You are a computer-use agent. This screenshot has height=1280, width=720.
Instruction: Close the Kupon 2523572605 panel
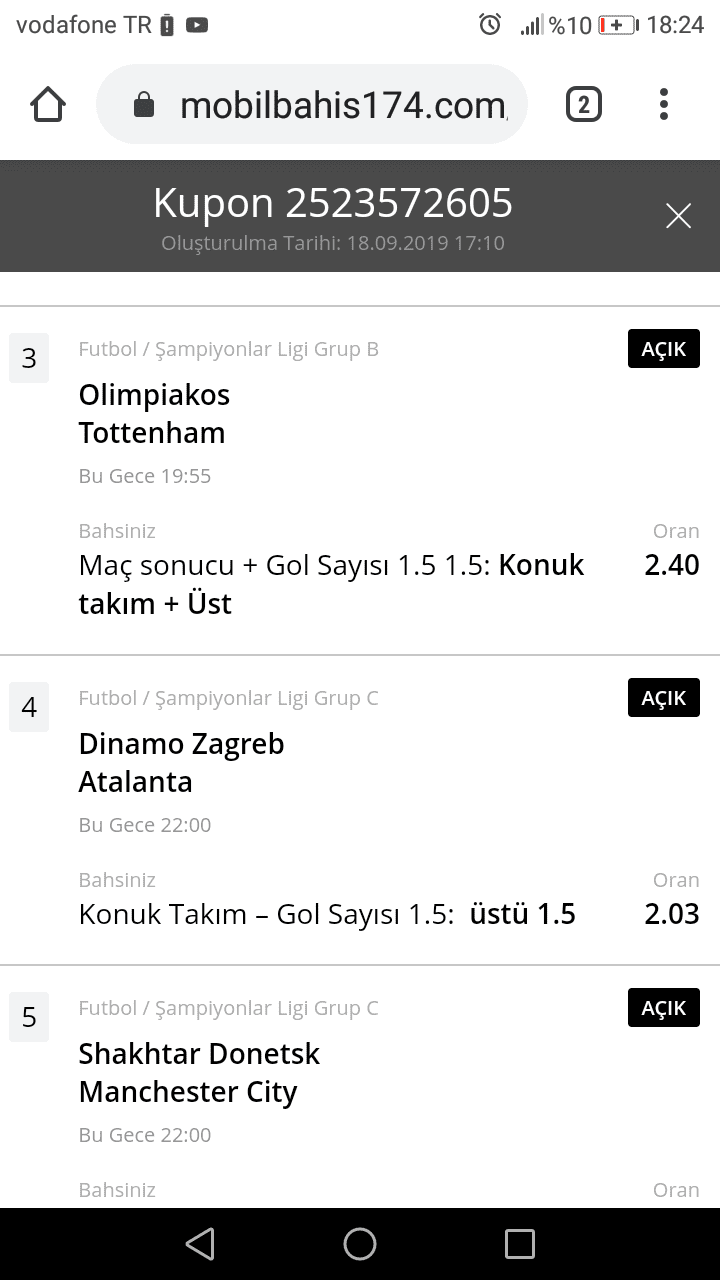tap(678, 216)
